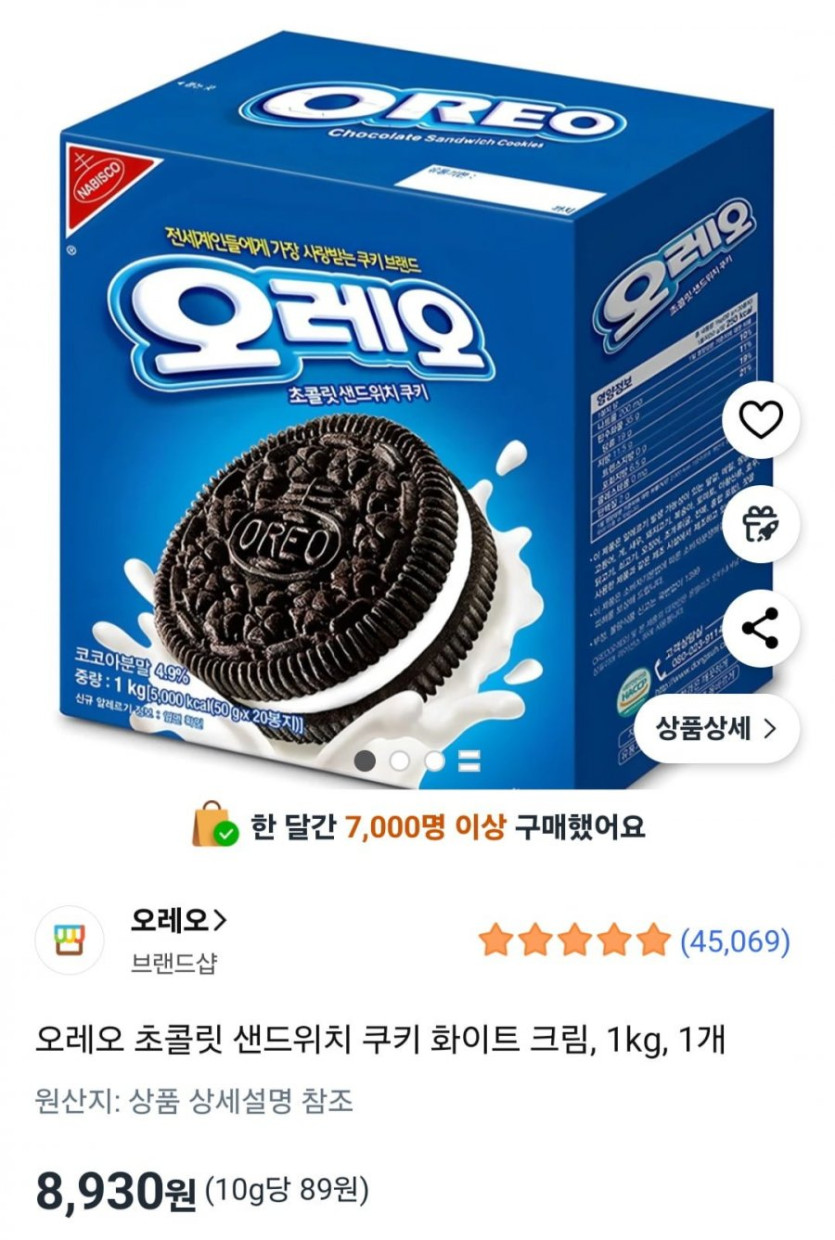The width and height of the screenshot is (835, 1240).
Task: Share this Oreo product
Action: [761, 629]
